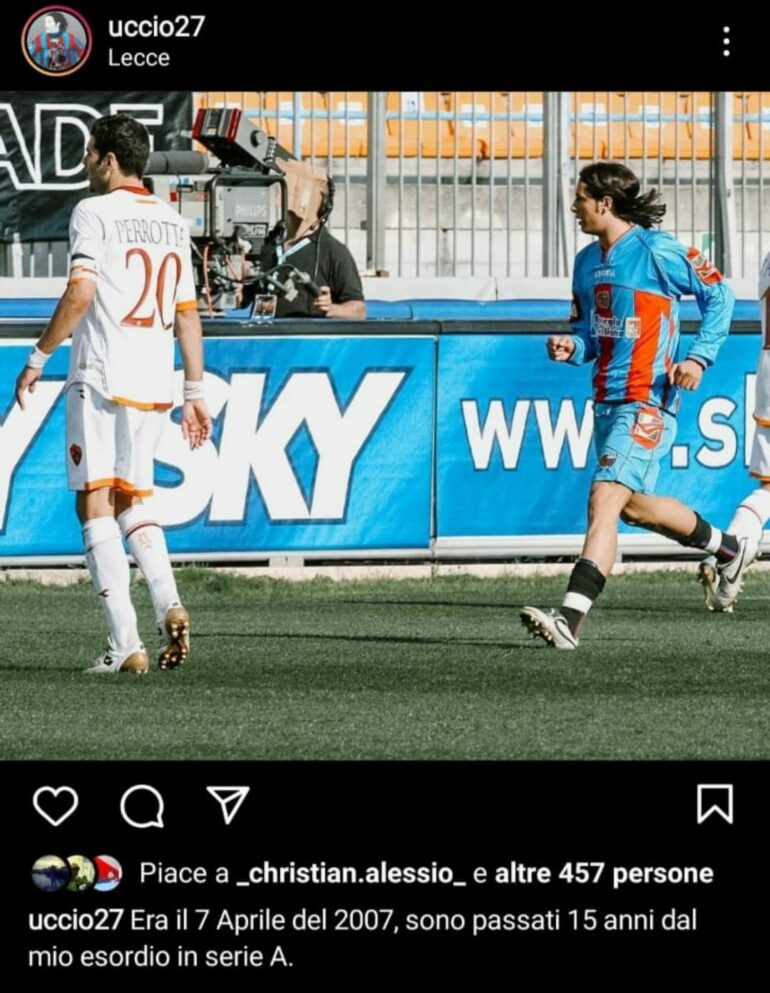Open the Lecce location tag
The height and width of the screenshot is (993, 770).
point(139,58)
